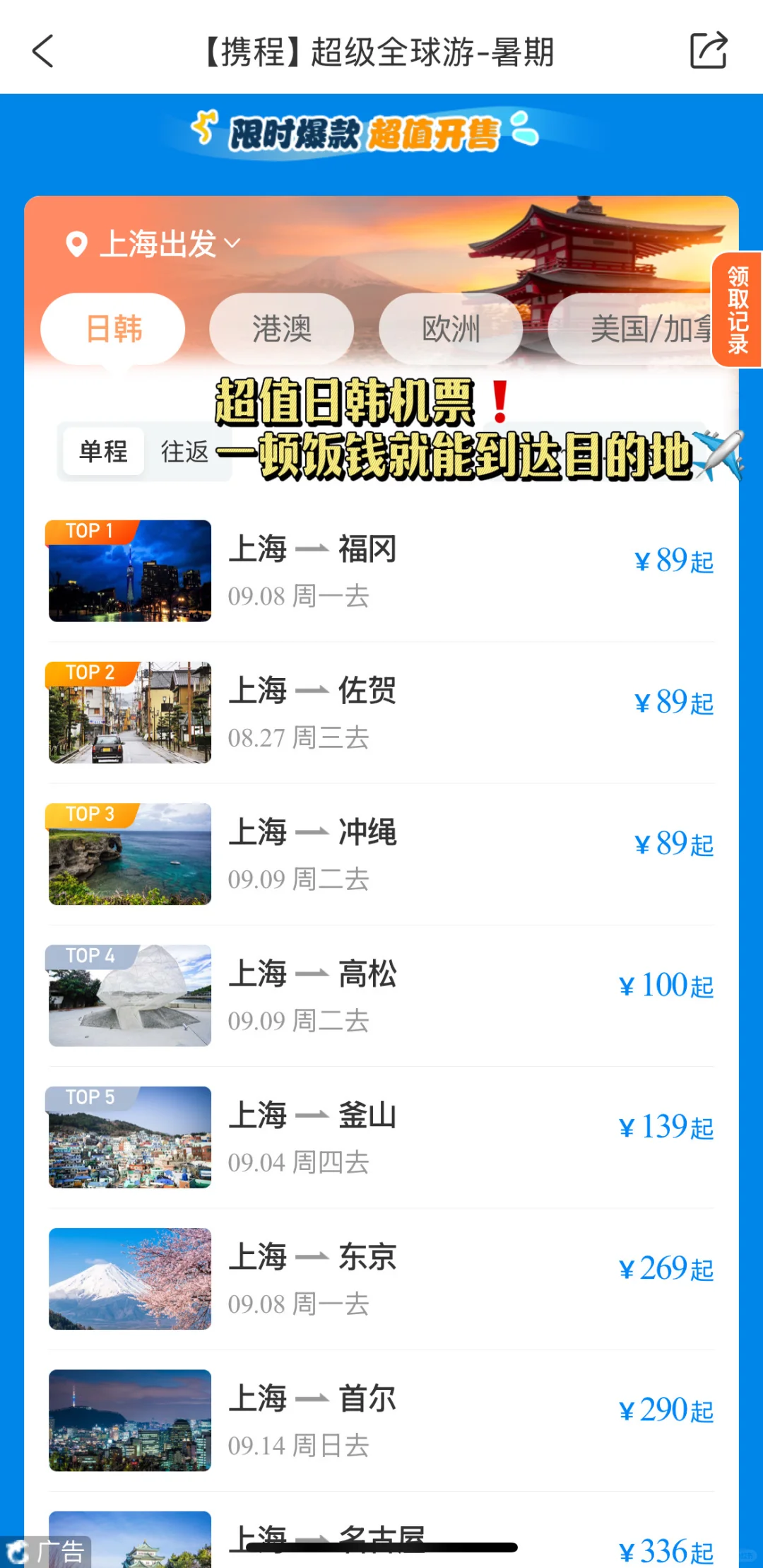Select the 日韩 destination tab
This screenshot has width=763, height=1568.
pyautogui.click(x=113, y=329)
